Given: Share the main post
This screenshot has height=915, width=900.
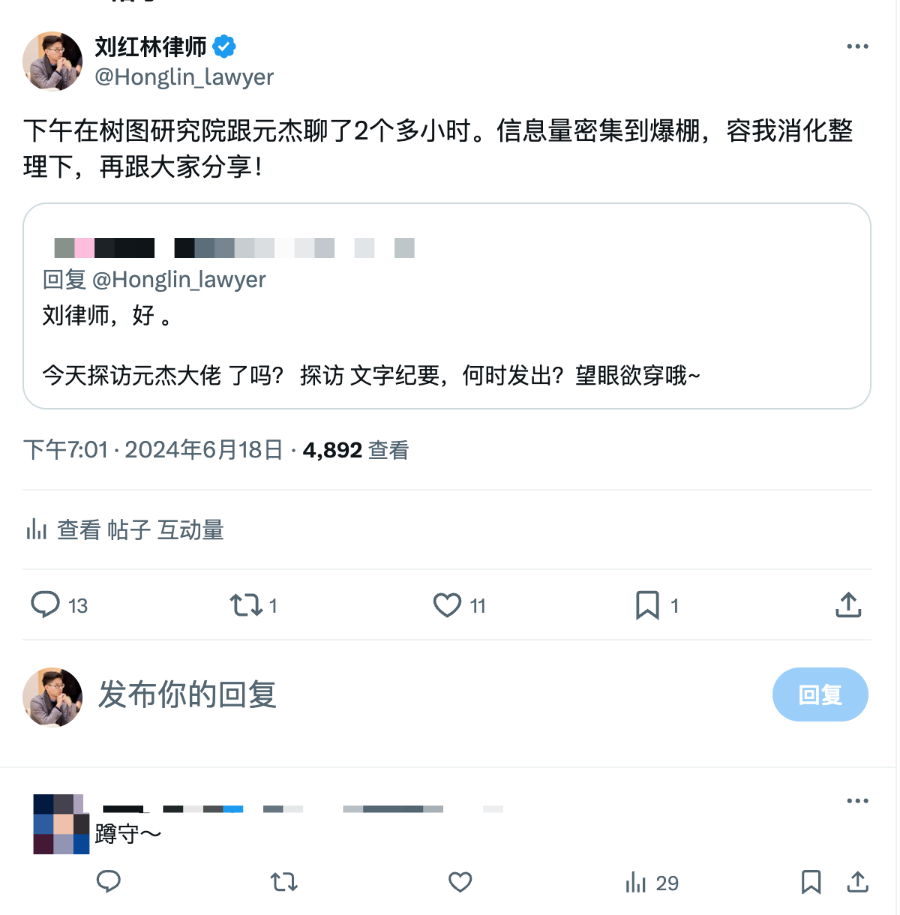Looking at the screenshot, I should click(x=848, y=605).
